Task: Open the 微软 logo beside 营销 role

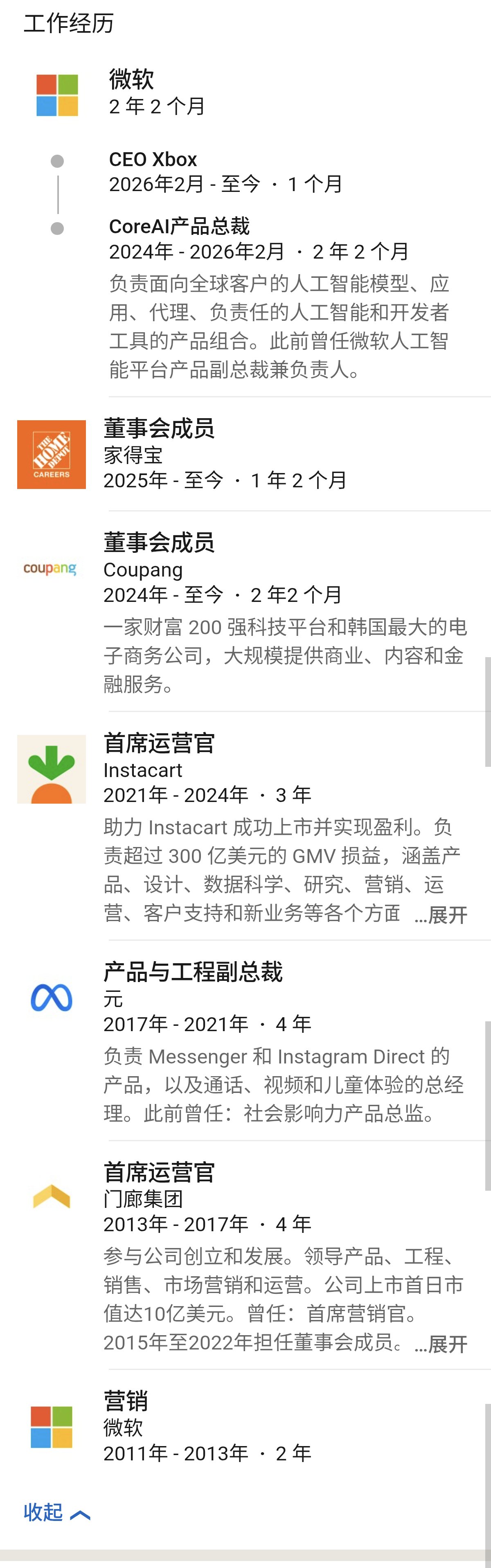Action: (x=52, y=1426)
